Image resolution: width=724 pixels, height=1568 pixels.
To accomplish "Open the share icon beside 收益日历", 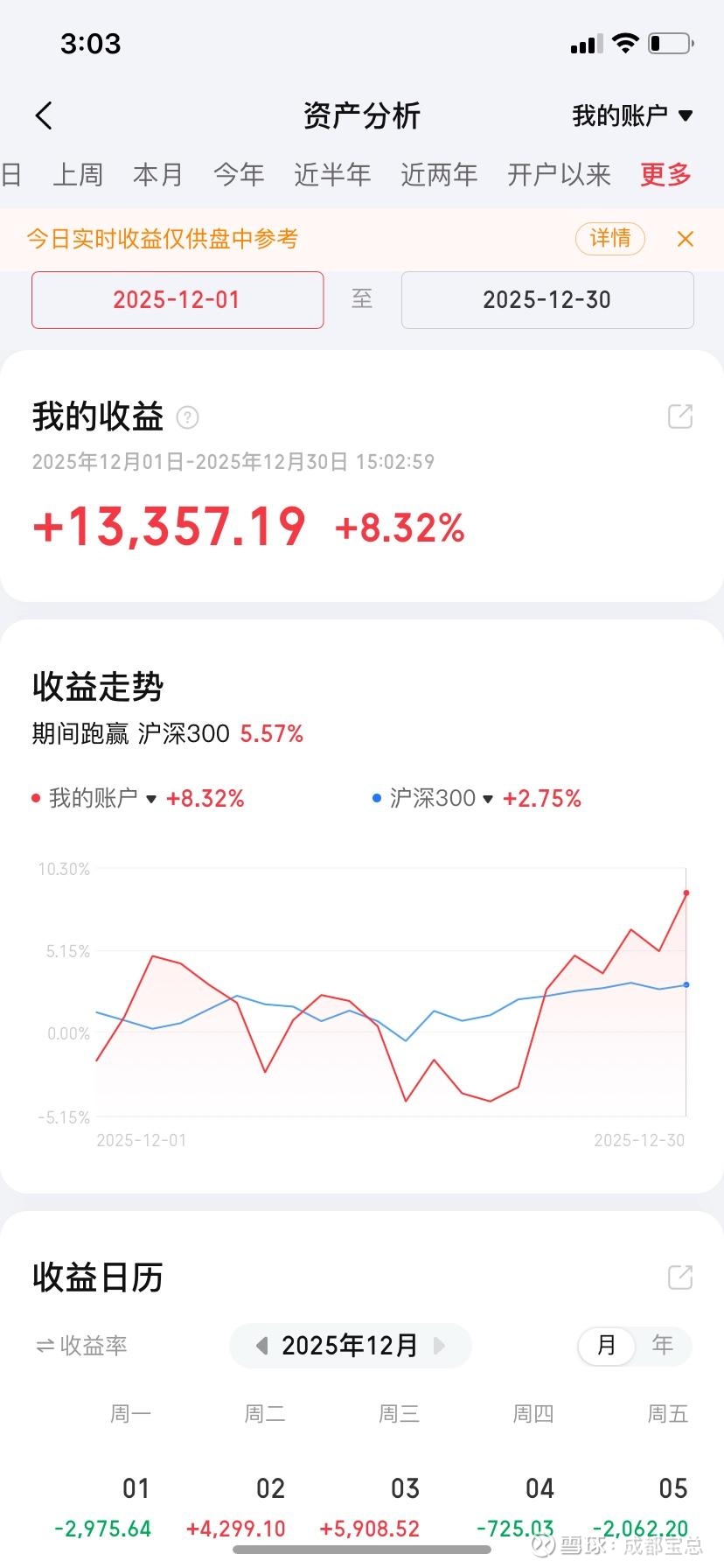I will (x=680, y=1278).
